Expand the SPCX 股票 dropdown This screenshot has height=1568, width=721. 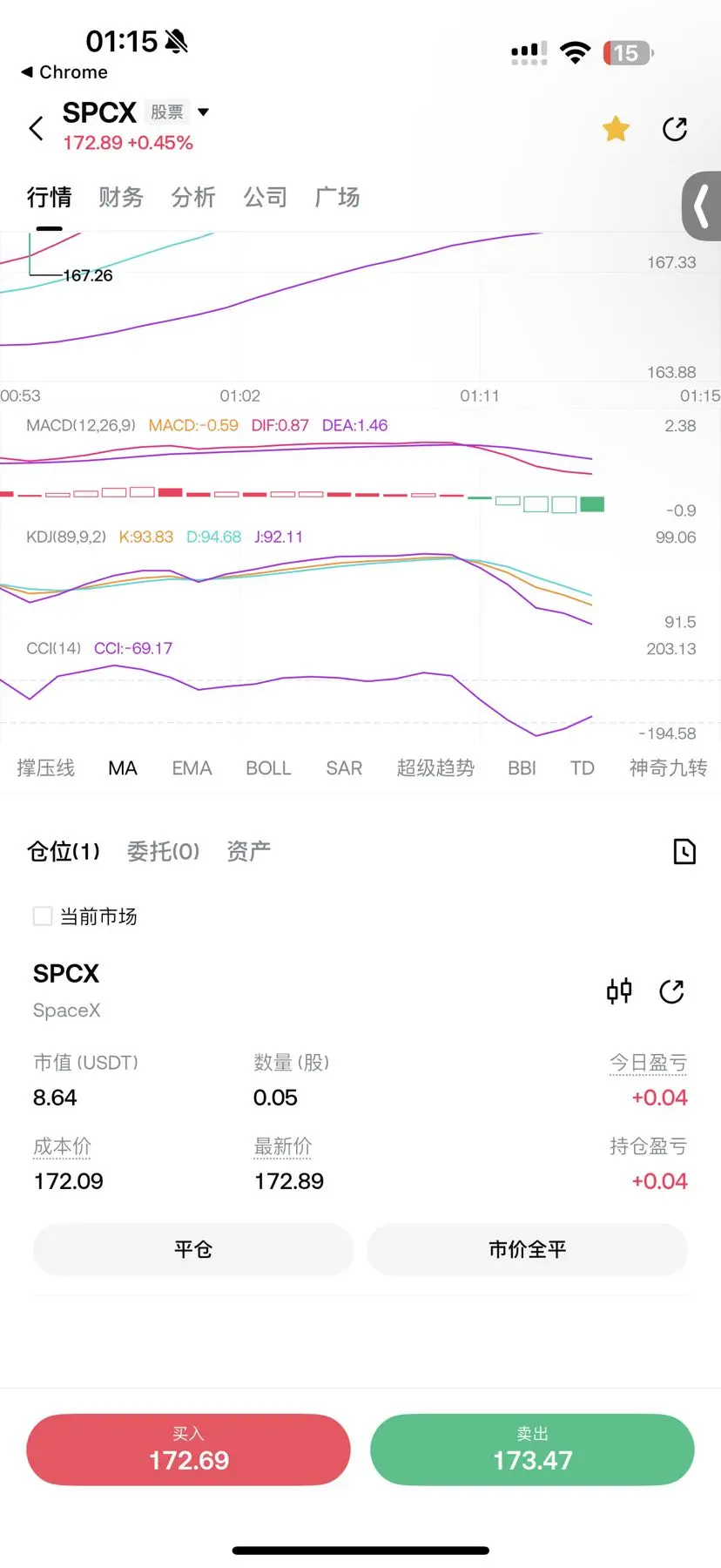click(203, 112)
